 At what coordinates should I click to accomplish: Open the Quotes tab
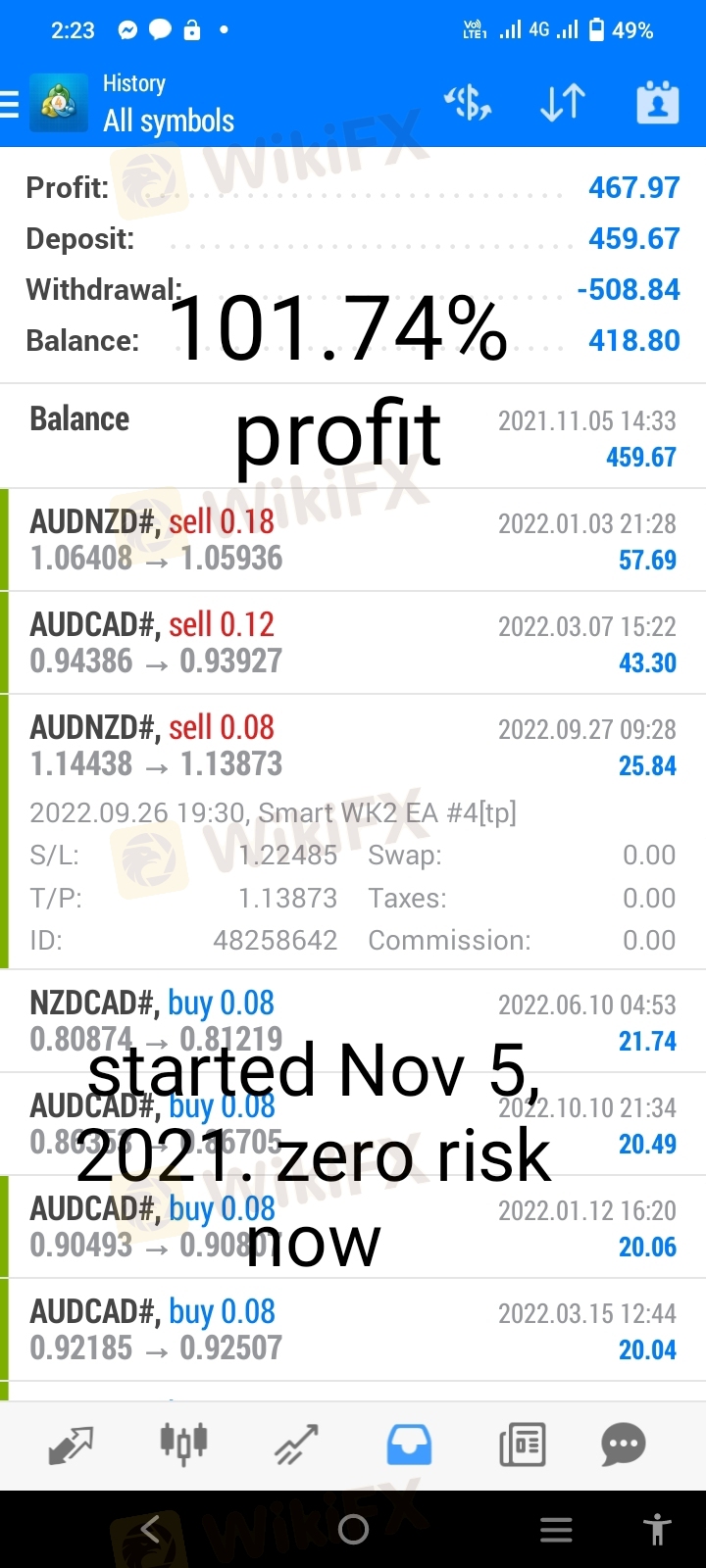[71, 1445]
